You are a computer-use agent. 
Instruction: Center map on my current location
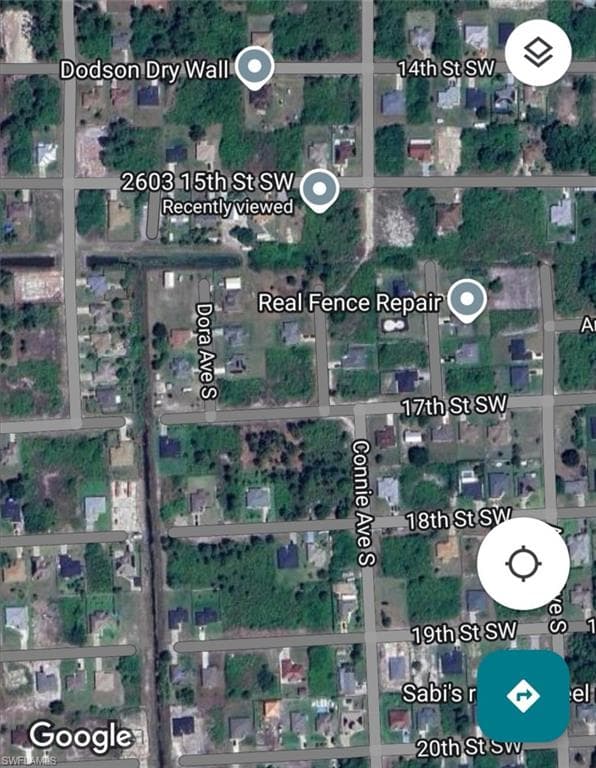click(523, 563)
